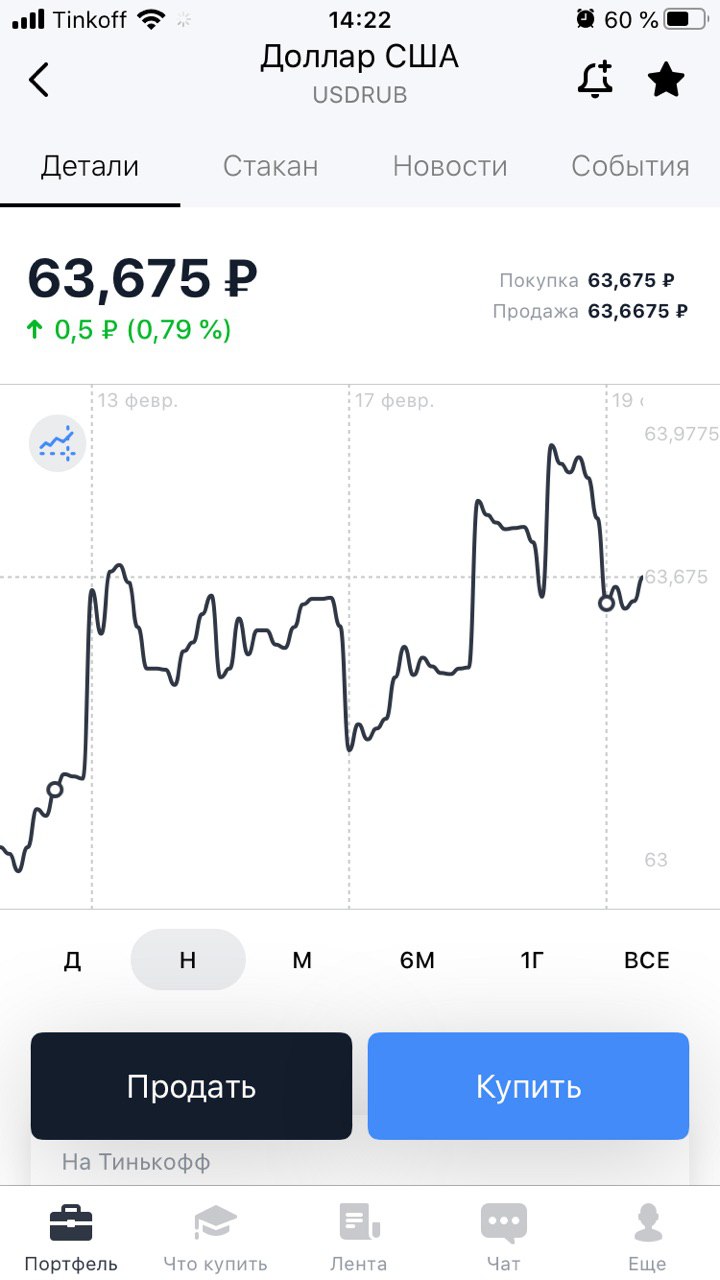Tap the Купить buy button
720x1280 pixels.
(x=528, y=1086)
